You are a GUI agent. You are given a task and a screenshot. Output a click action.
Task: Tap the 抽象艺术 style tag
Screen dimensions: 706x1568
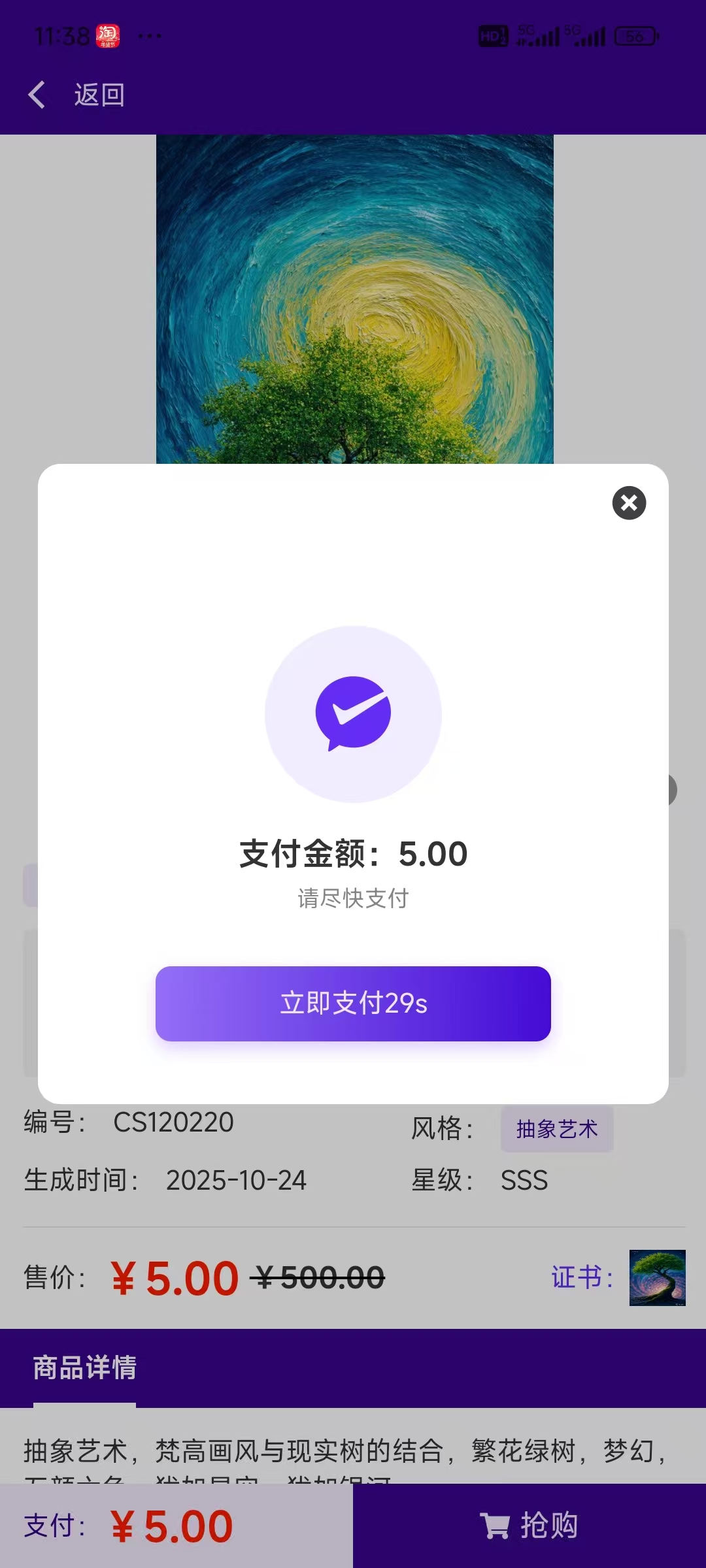click(557, 1129)
